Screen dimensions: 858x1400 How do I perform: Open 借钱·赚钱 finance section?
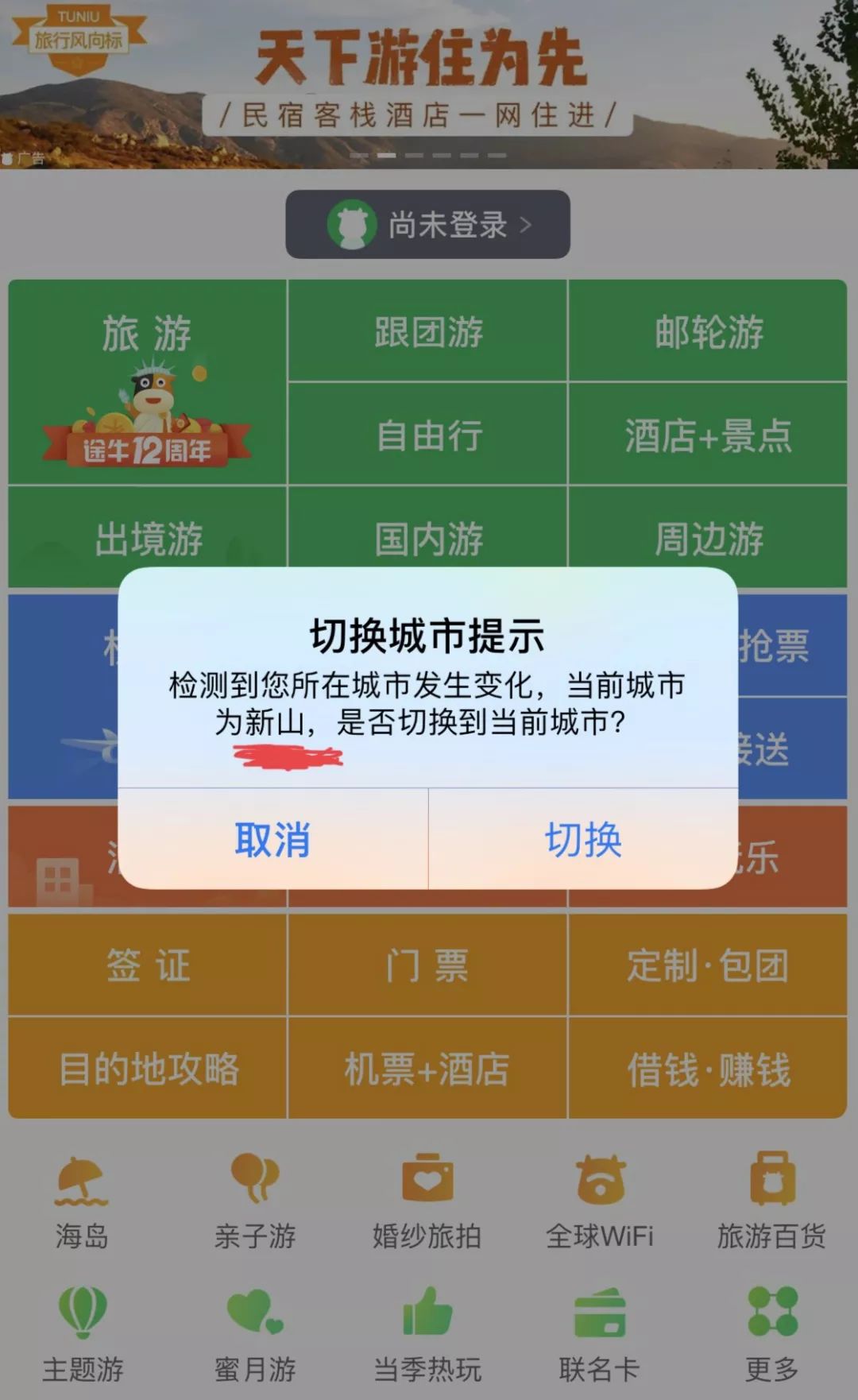click(708, 1069)
